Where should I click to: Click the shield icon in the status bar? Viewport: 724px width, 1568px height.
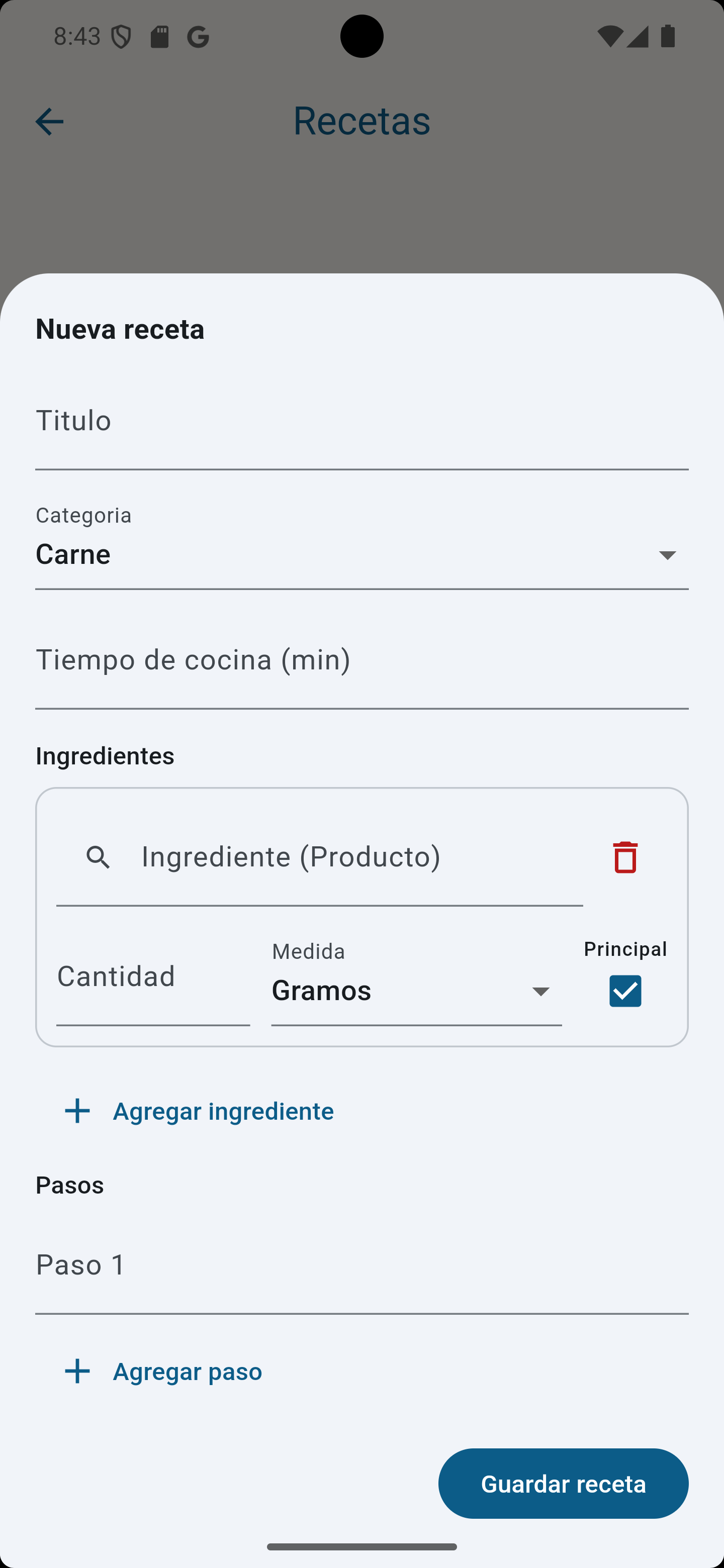tap(121, 37)
